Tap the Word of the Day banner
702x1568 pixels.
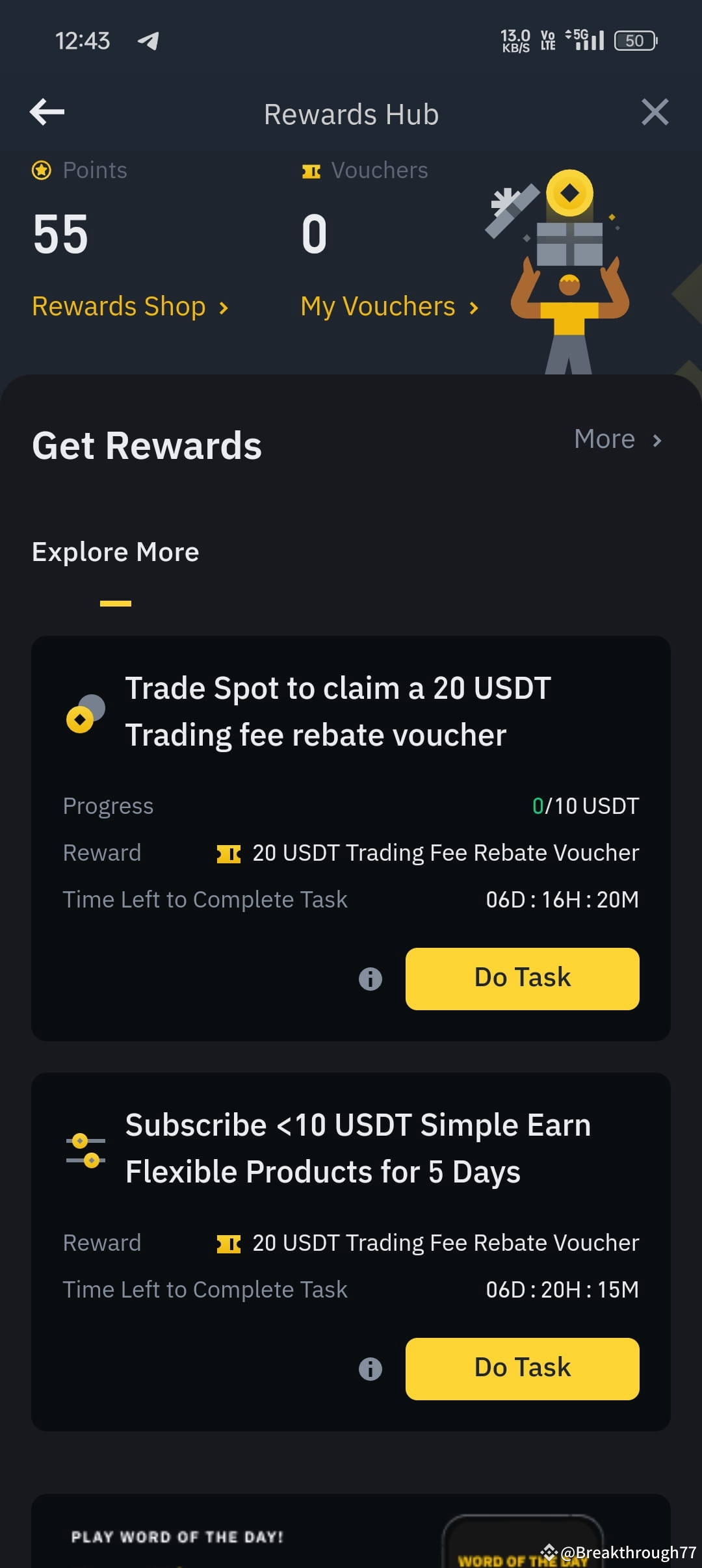pyautogui.click(x=351, y=1534)
